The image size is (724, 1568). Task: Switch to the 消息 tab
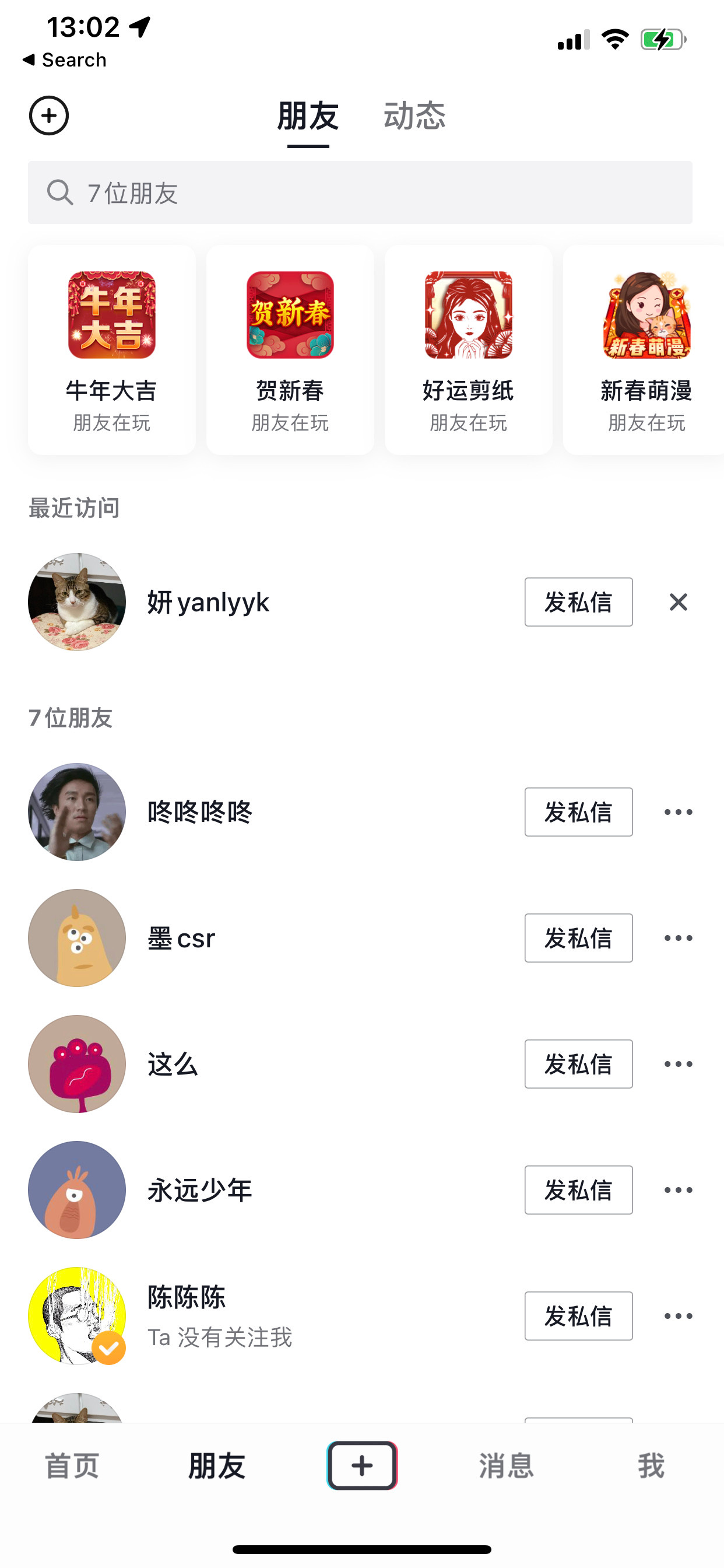pyautogui.click(x=506, y=1466)
